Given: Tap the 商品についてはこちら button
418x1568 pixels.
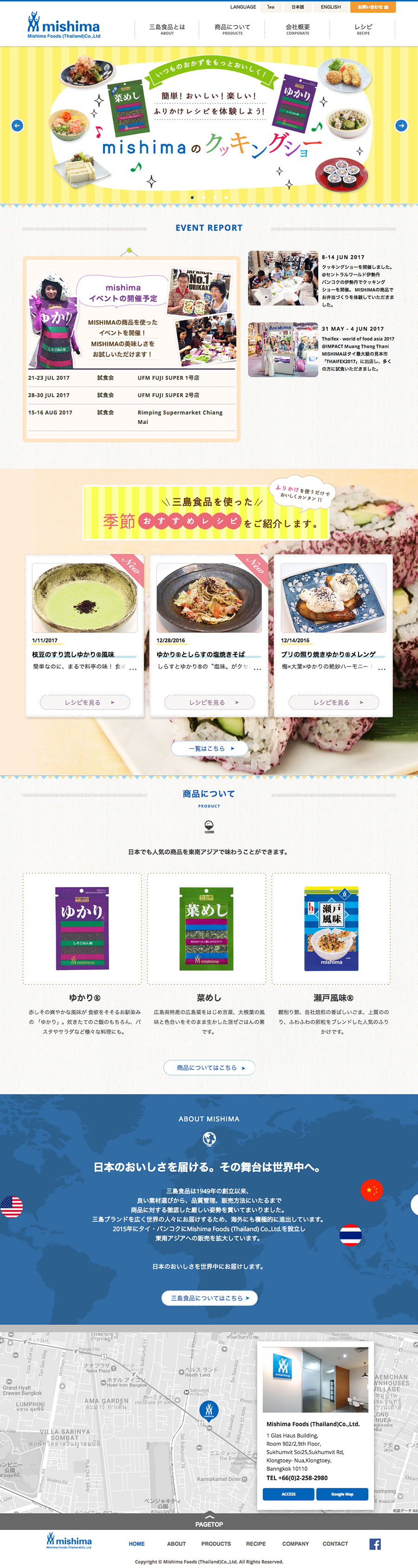Looking at the screenshot, I should 209,1067.
